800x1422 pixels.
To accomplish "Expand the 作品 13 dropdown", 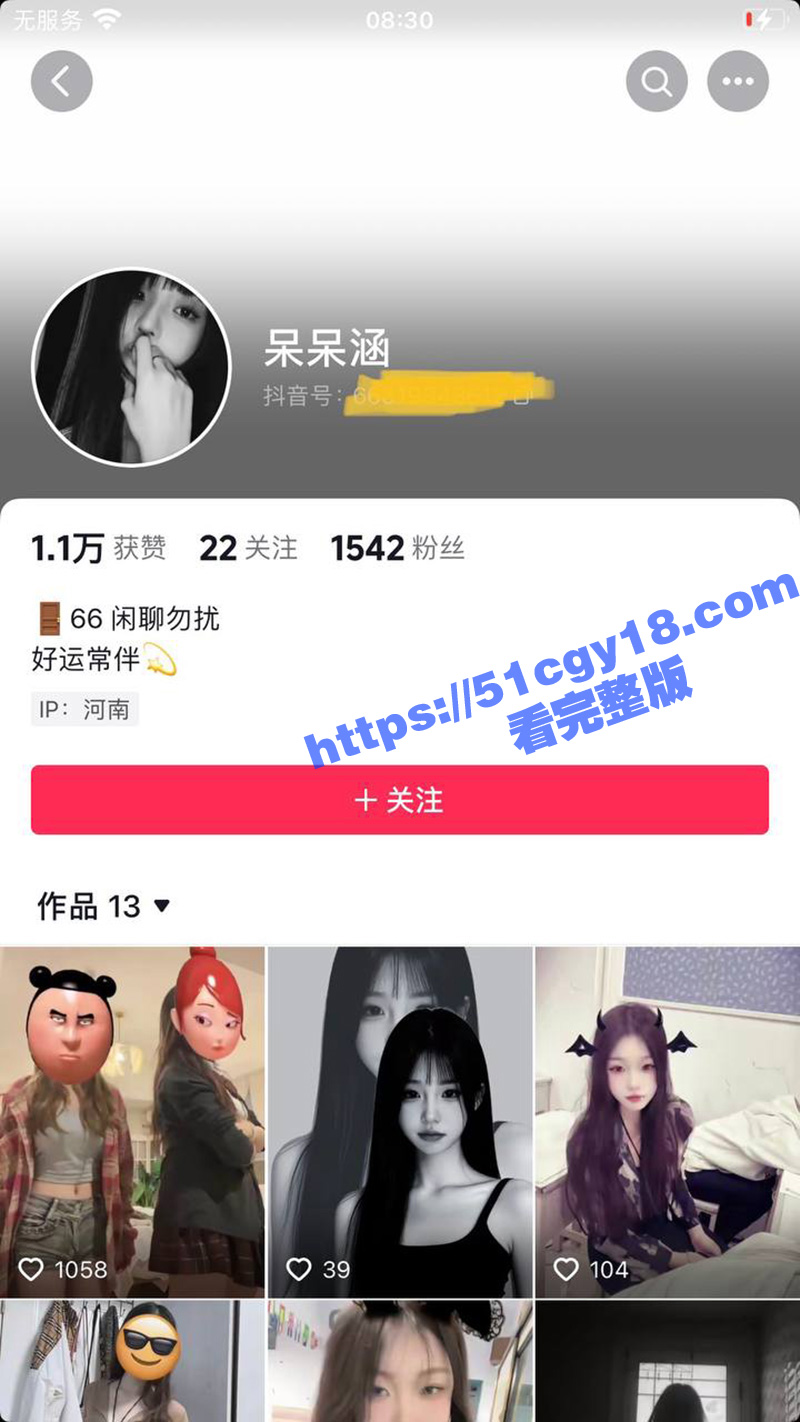I will click(x=104, y=906).
